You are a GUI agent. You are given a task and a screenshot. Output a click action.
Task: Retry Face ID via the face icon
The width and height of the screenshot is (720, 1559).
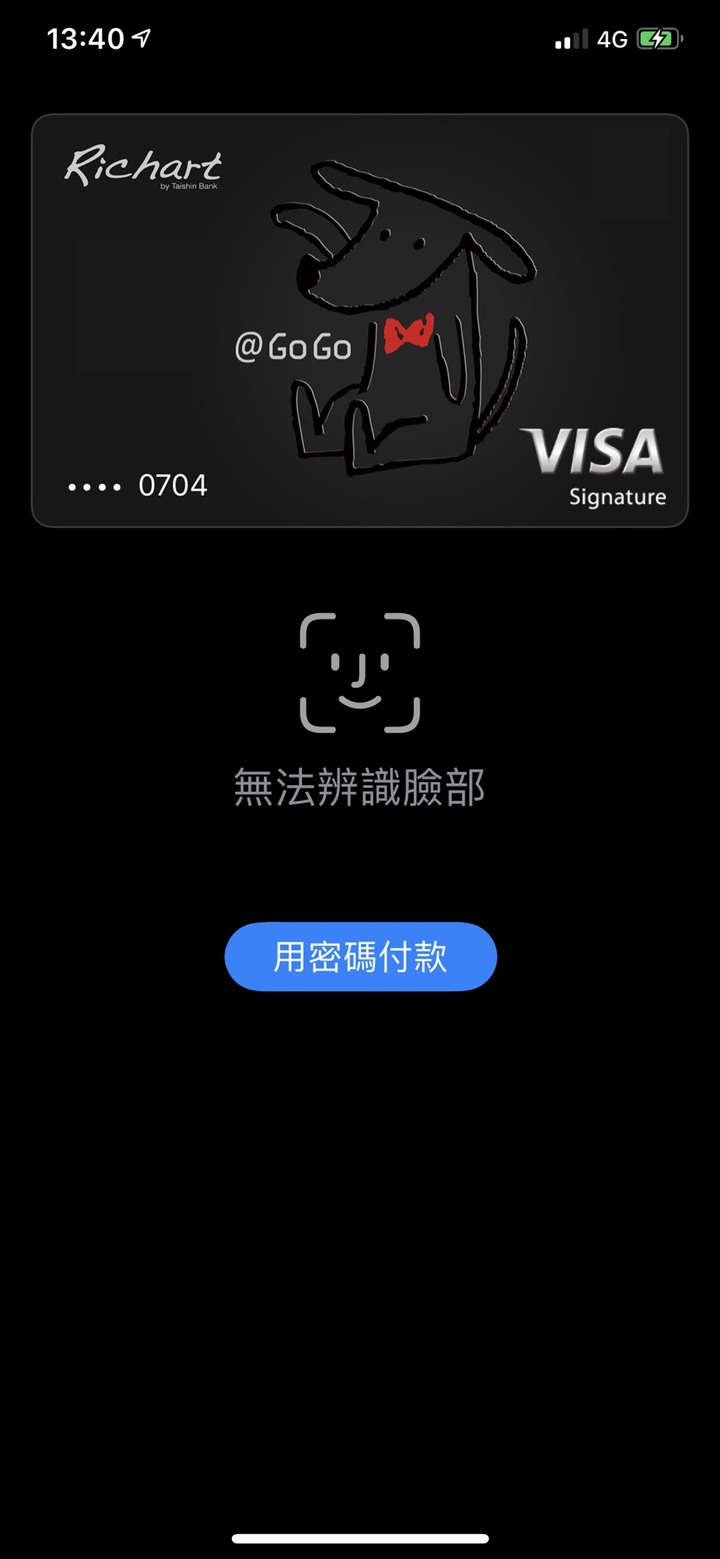360,672
